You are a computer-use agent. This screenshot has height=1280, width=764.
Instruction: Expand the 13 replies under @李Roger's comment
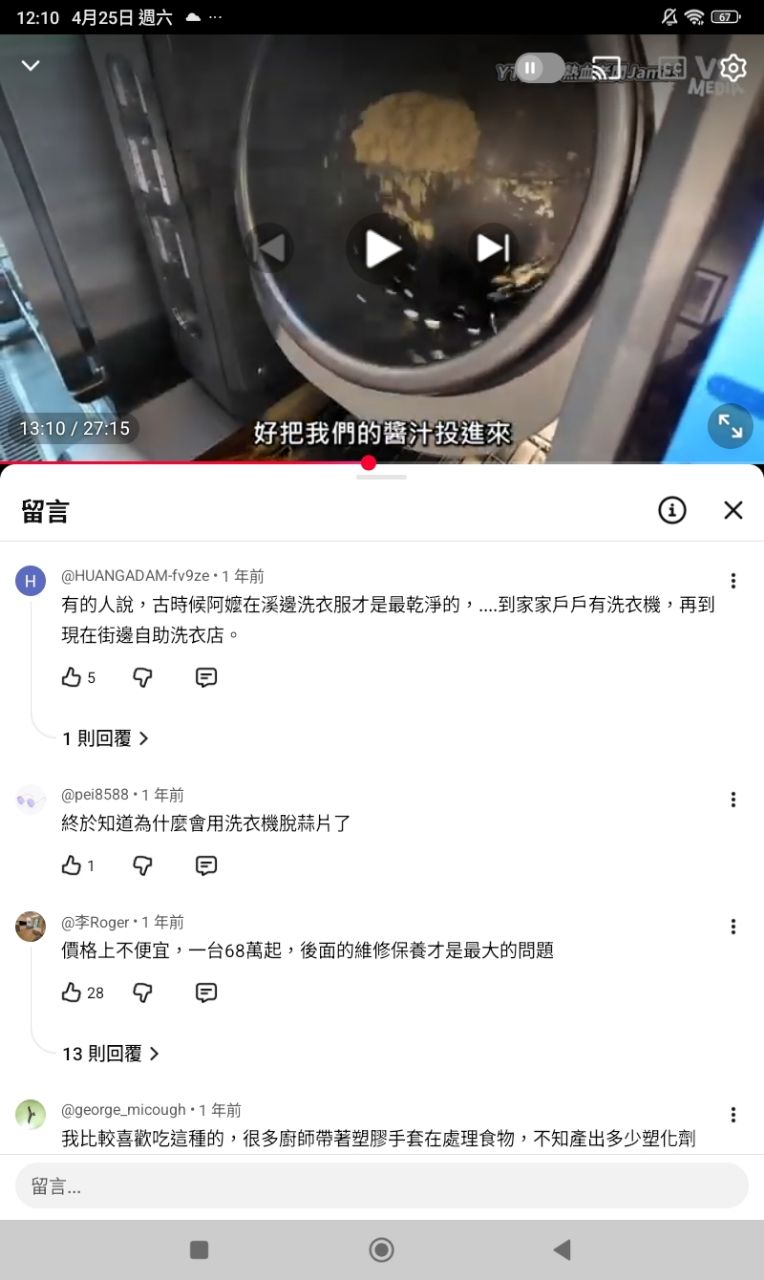point(111,1053)
